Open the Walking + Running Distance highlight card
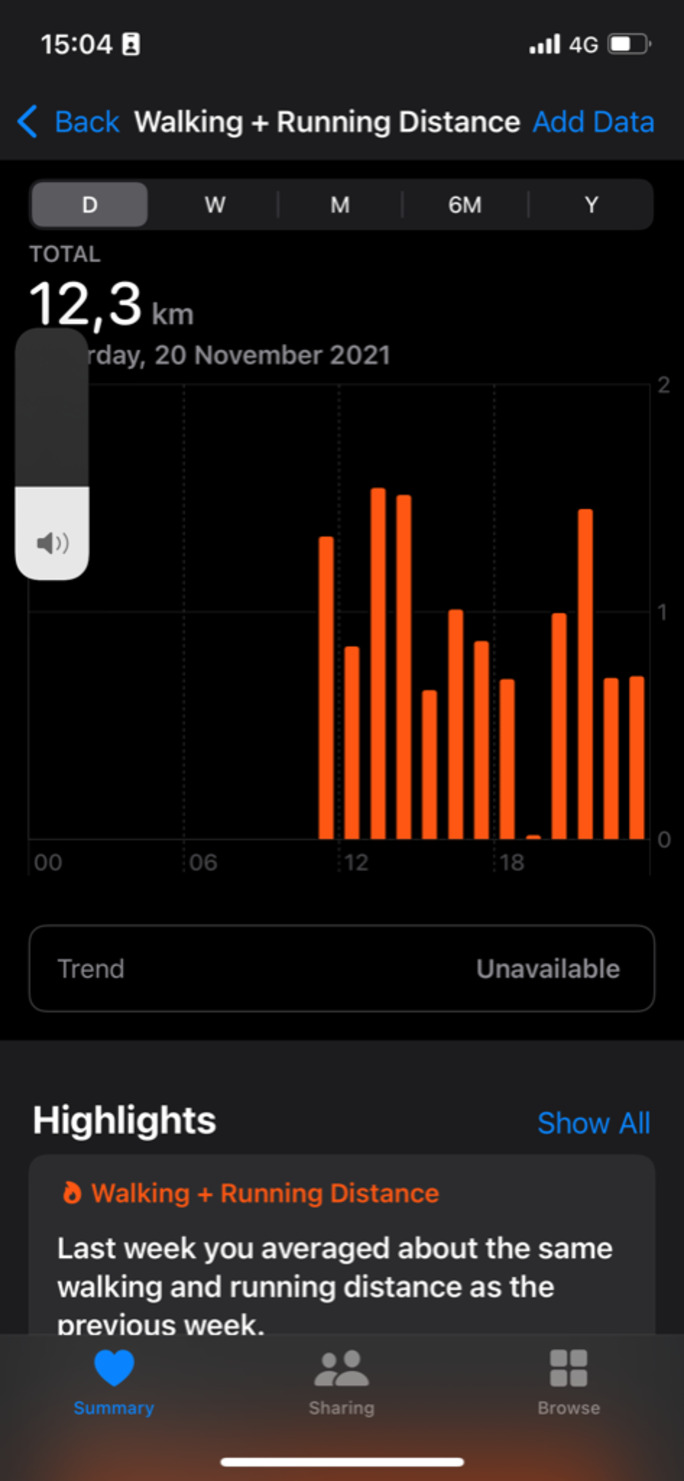The image size is (684, 1481). point(341,1250)
